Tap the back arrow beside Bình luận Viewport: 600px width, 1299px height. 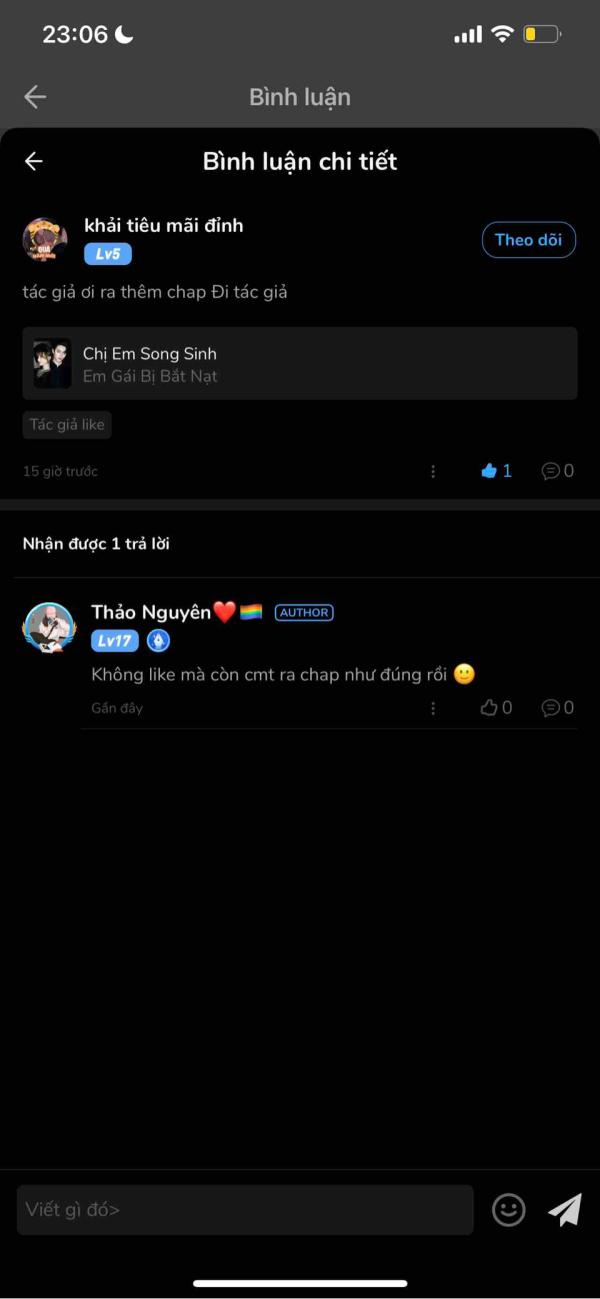35,96
